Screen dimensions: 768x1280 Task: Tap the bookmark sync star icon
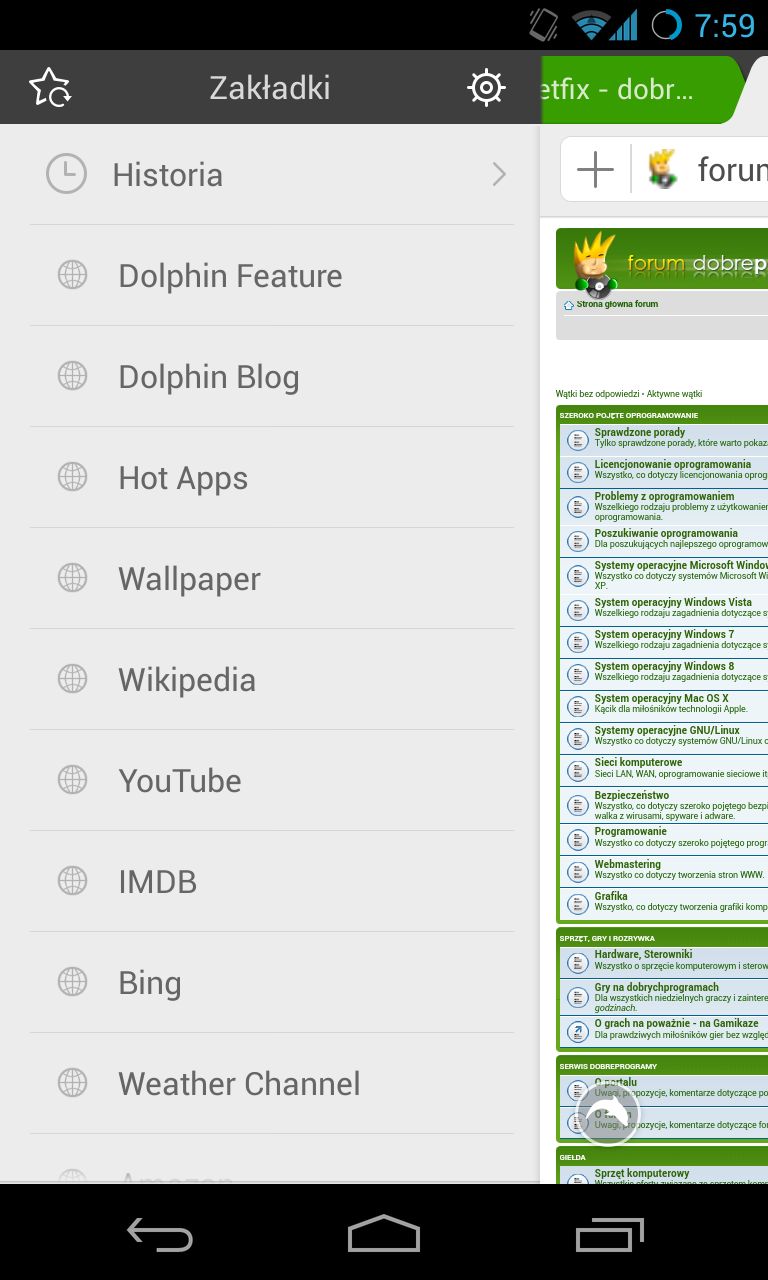click(49, 88)
